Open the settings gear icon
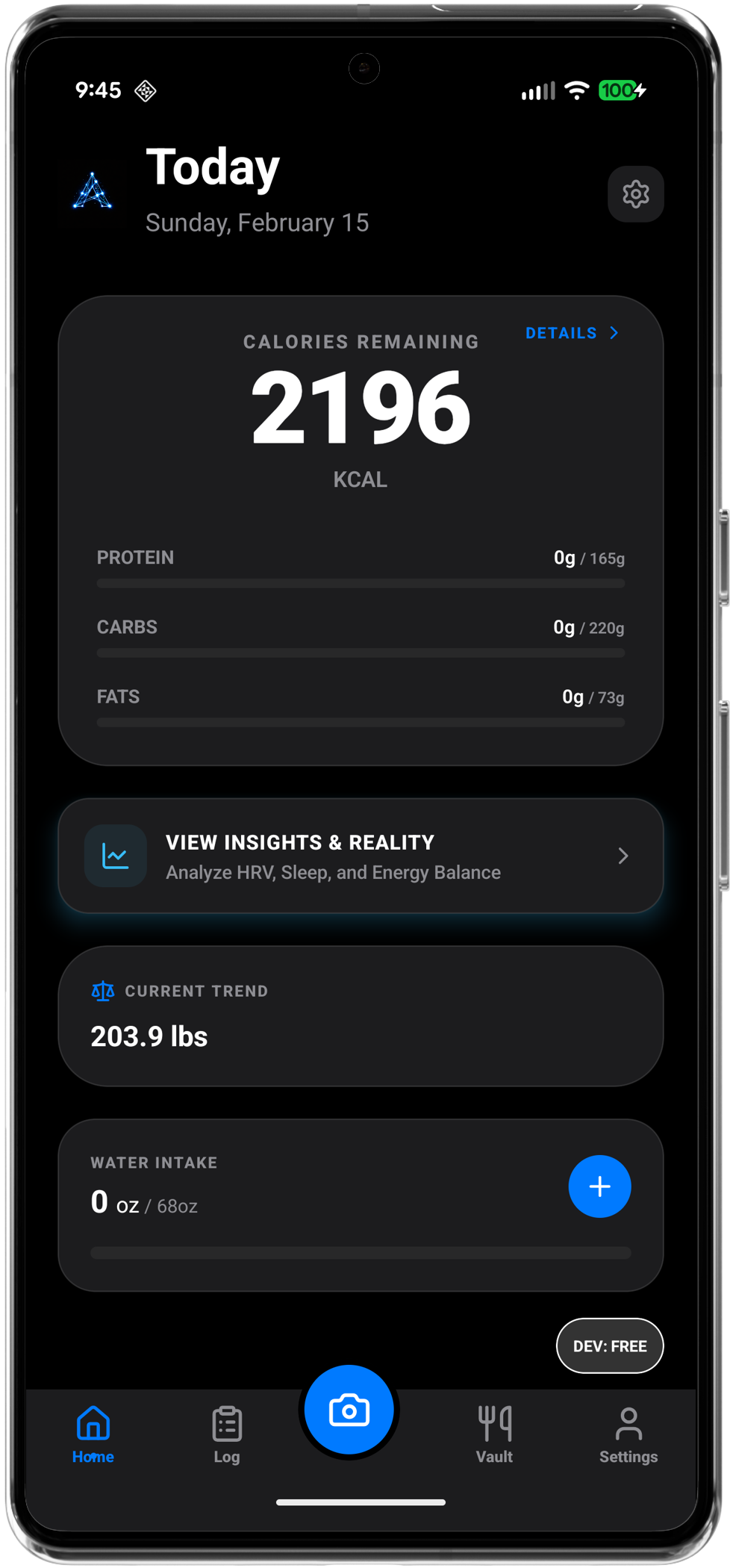 coord(635,194)
